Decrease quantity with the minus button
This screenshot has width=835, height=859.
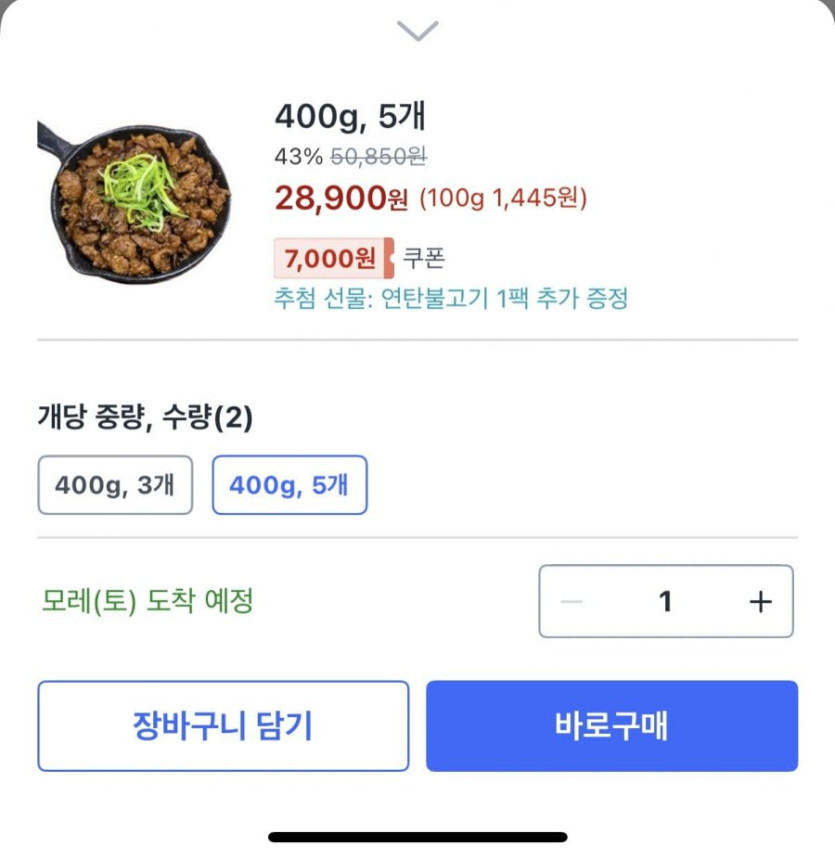572,601
